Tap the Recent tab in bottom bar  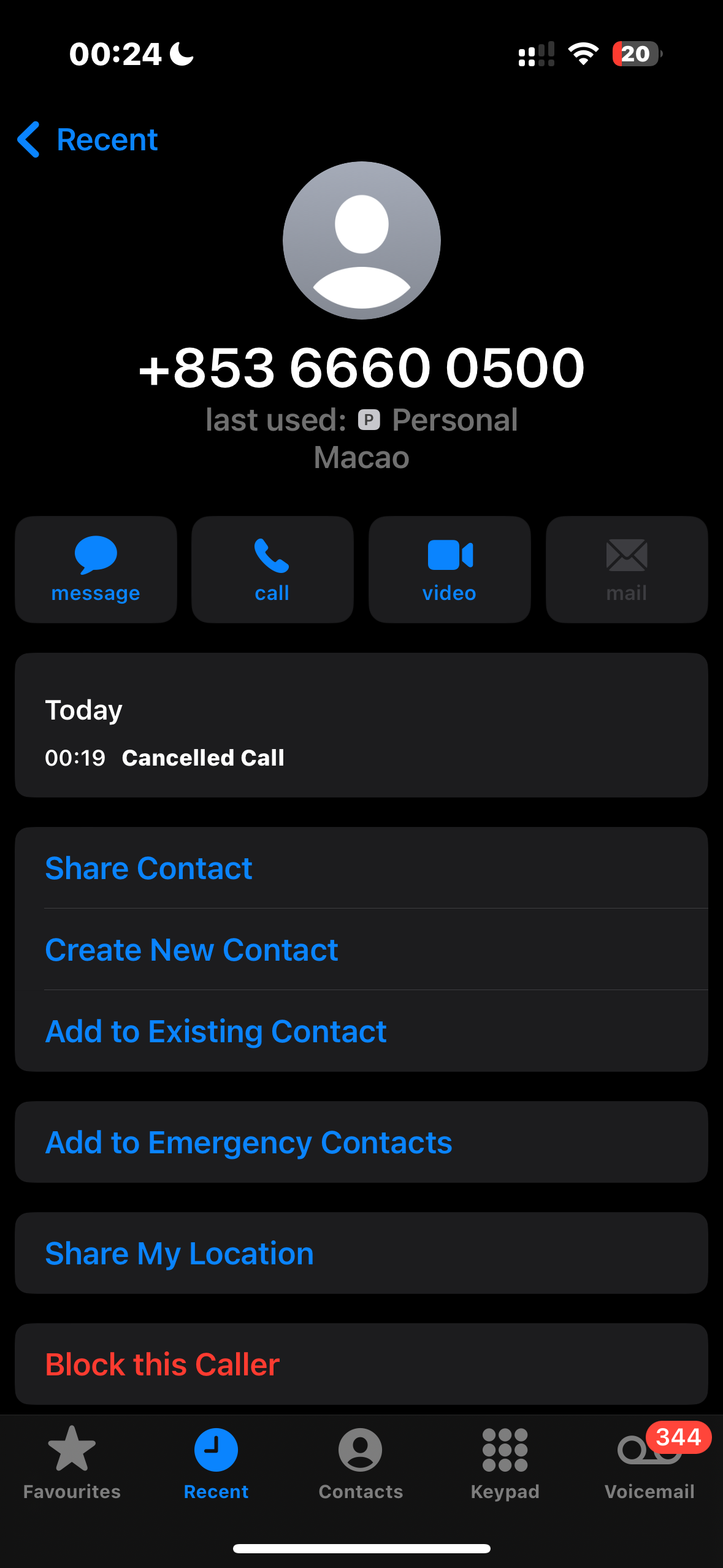216,1462
